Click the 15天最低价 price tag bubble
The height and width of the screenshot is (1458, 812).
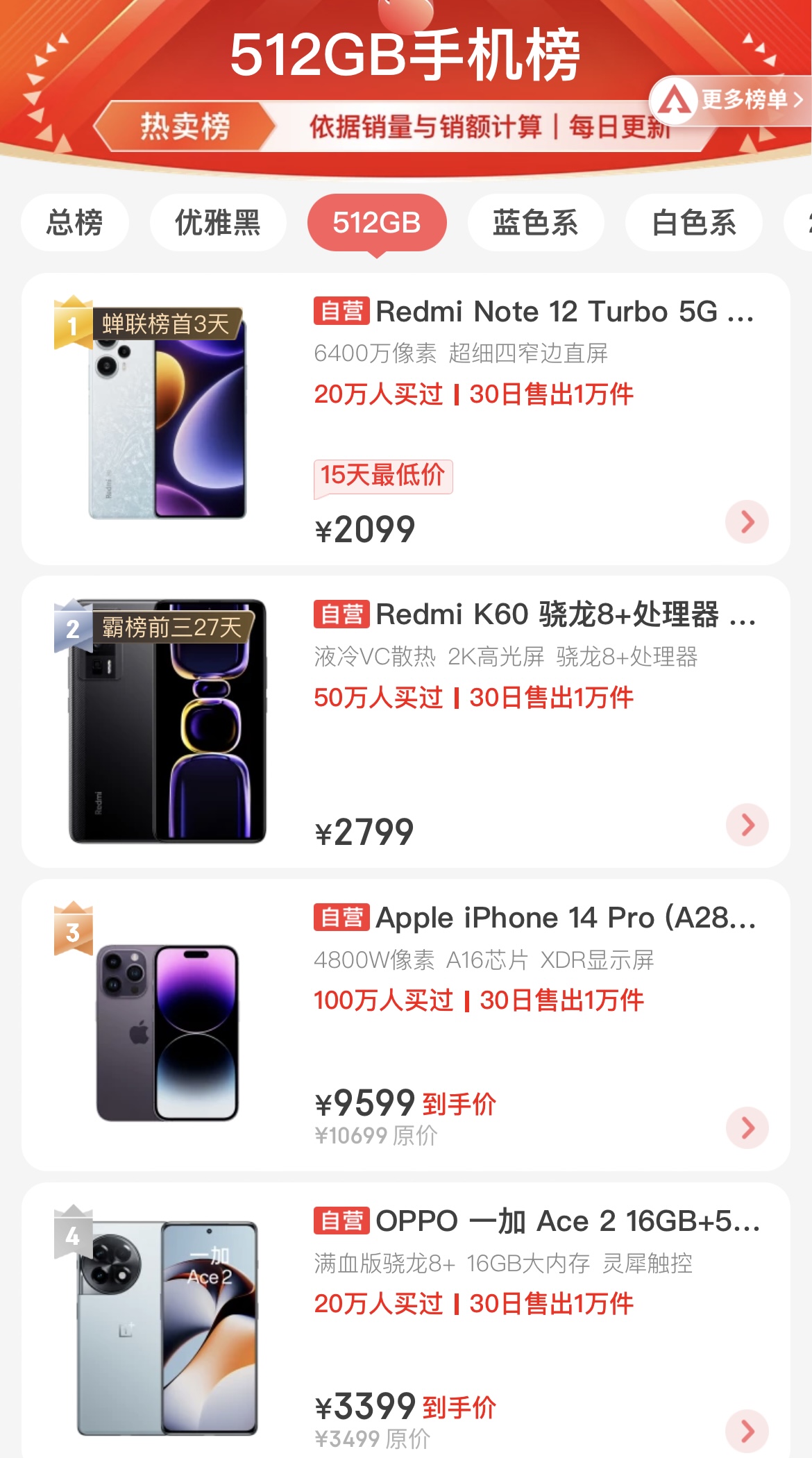(x=382, y=477)
